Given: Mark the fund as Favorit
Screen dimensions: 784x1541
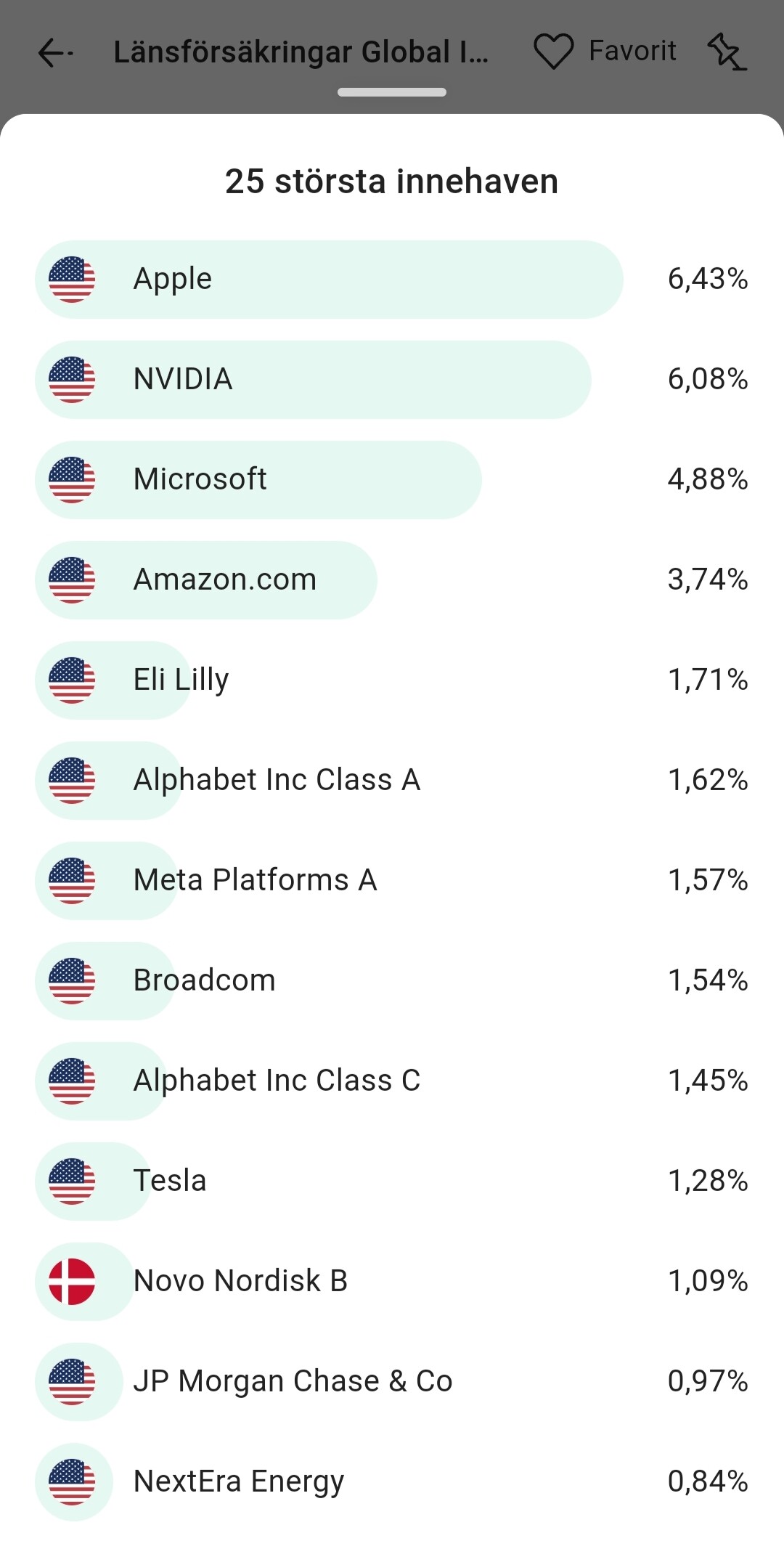Looking at the screenshot, I should (x=605, y=52).
